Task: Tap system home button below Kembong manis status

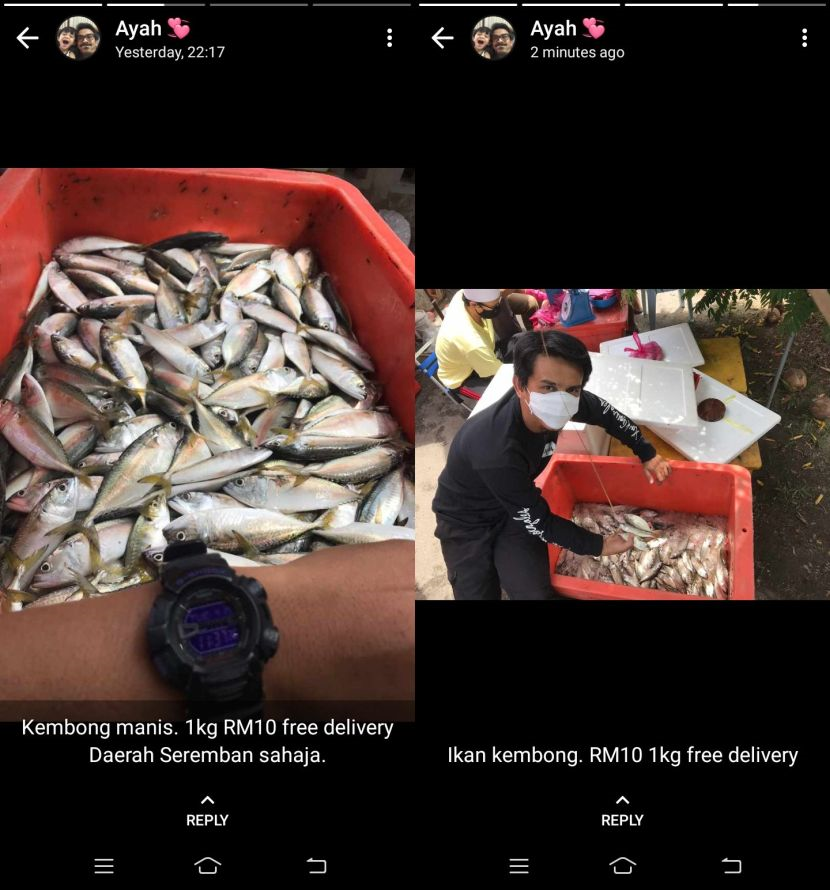Action: point(207,866)
